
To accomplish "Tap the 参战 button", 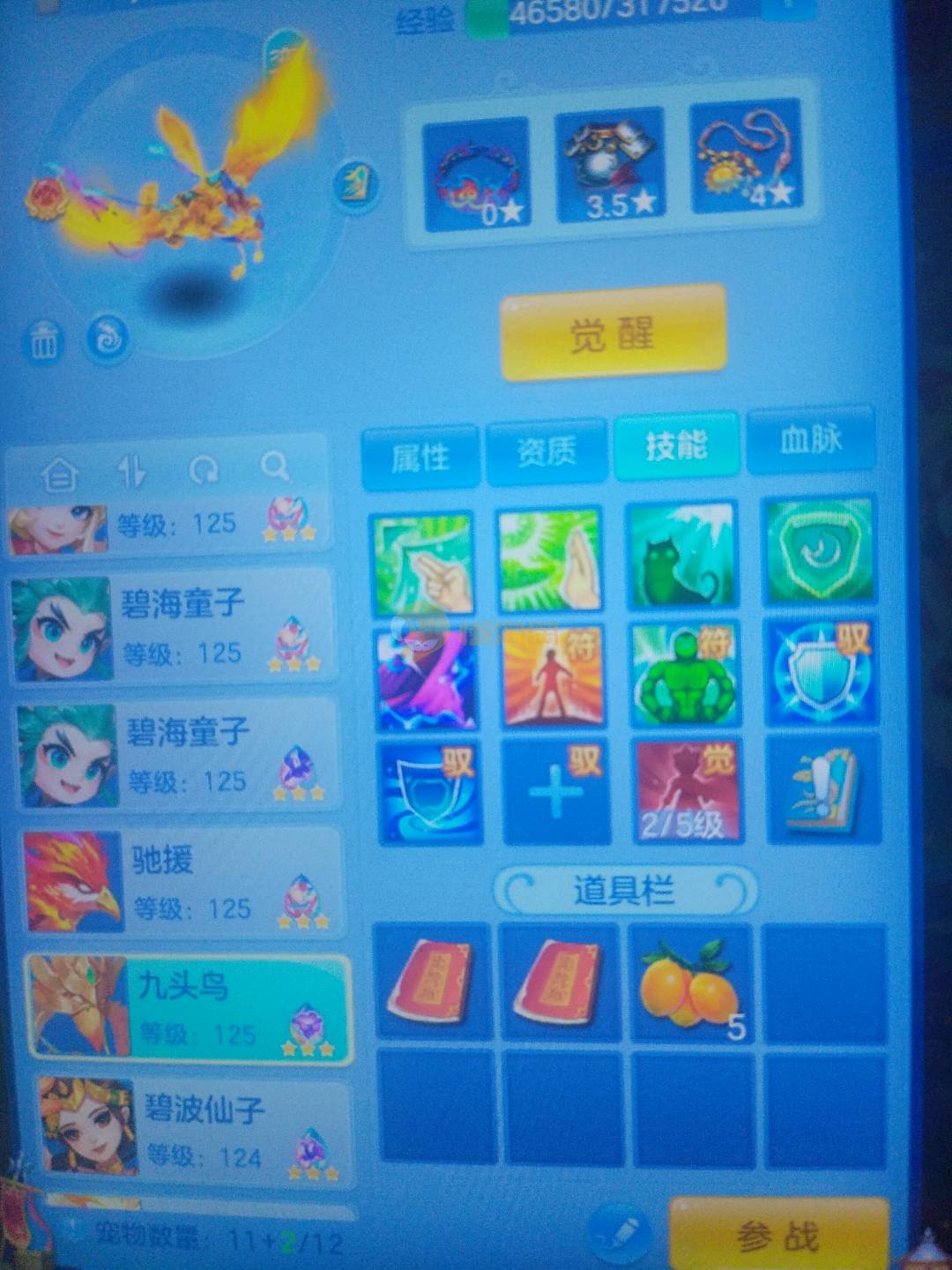I will pyautogui.click(x=778, y=1236).
